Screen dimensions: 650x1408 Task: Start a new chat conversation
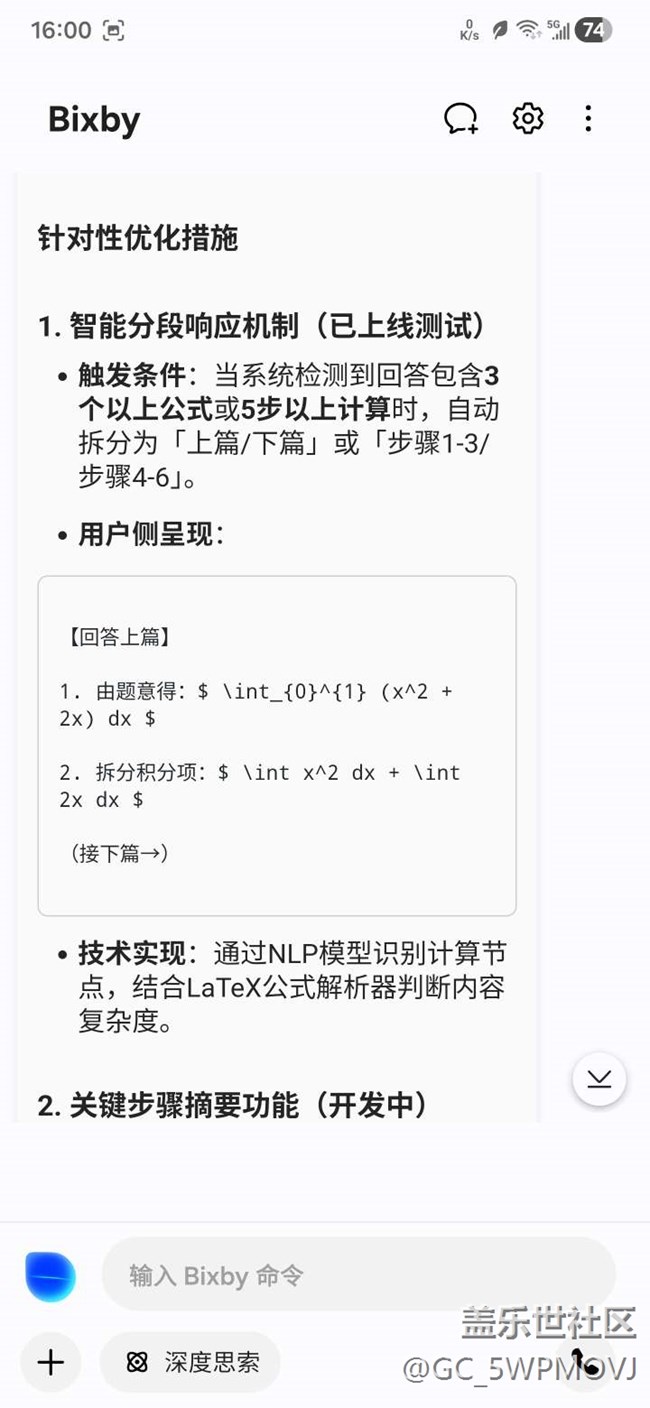coord(461,119)
